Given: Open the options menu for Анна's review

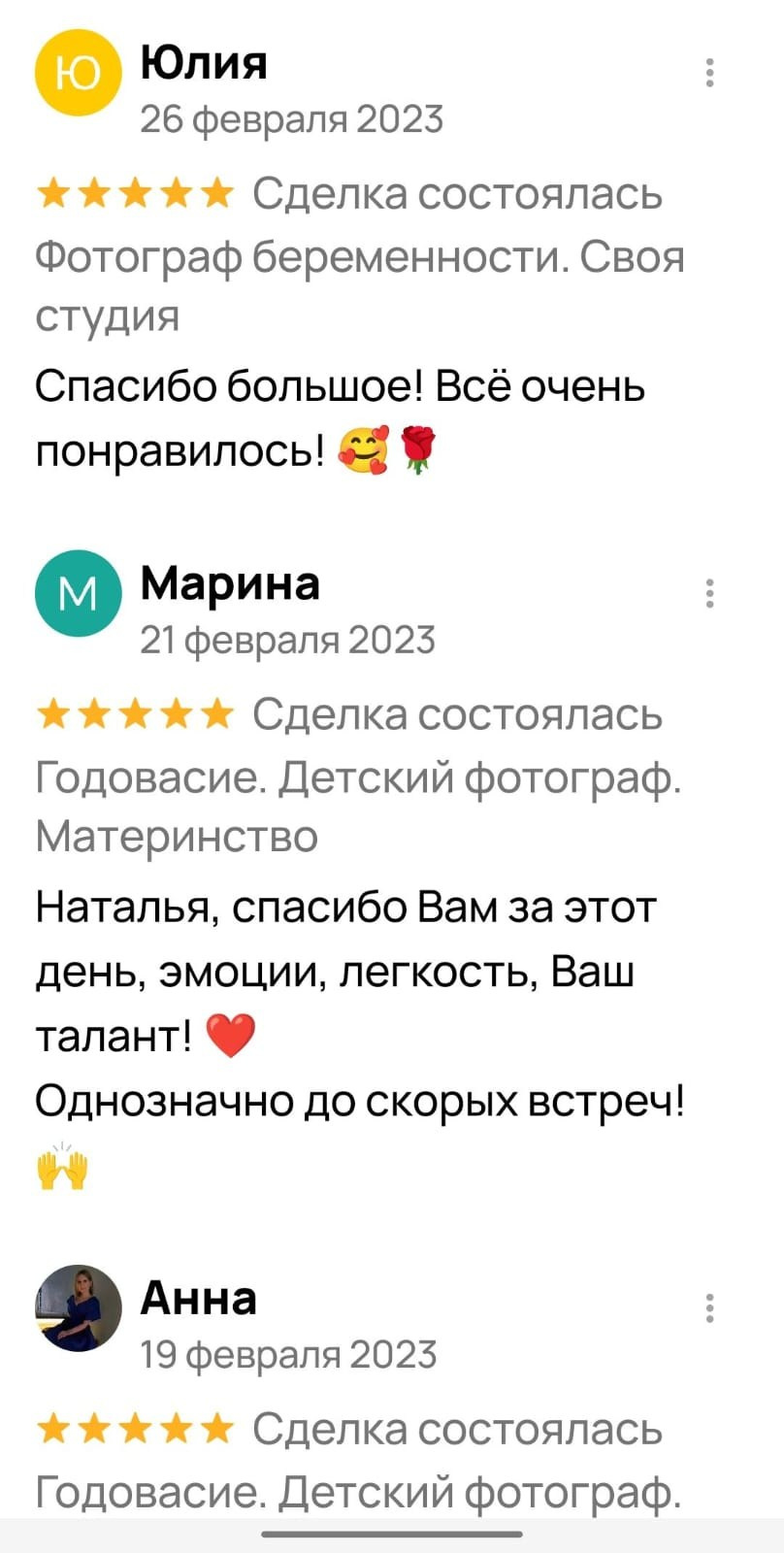Looking at the screenshot, I should coord(711,1308).
